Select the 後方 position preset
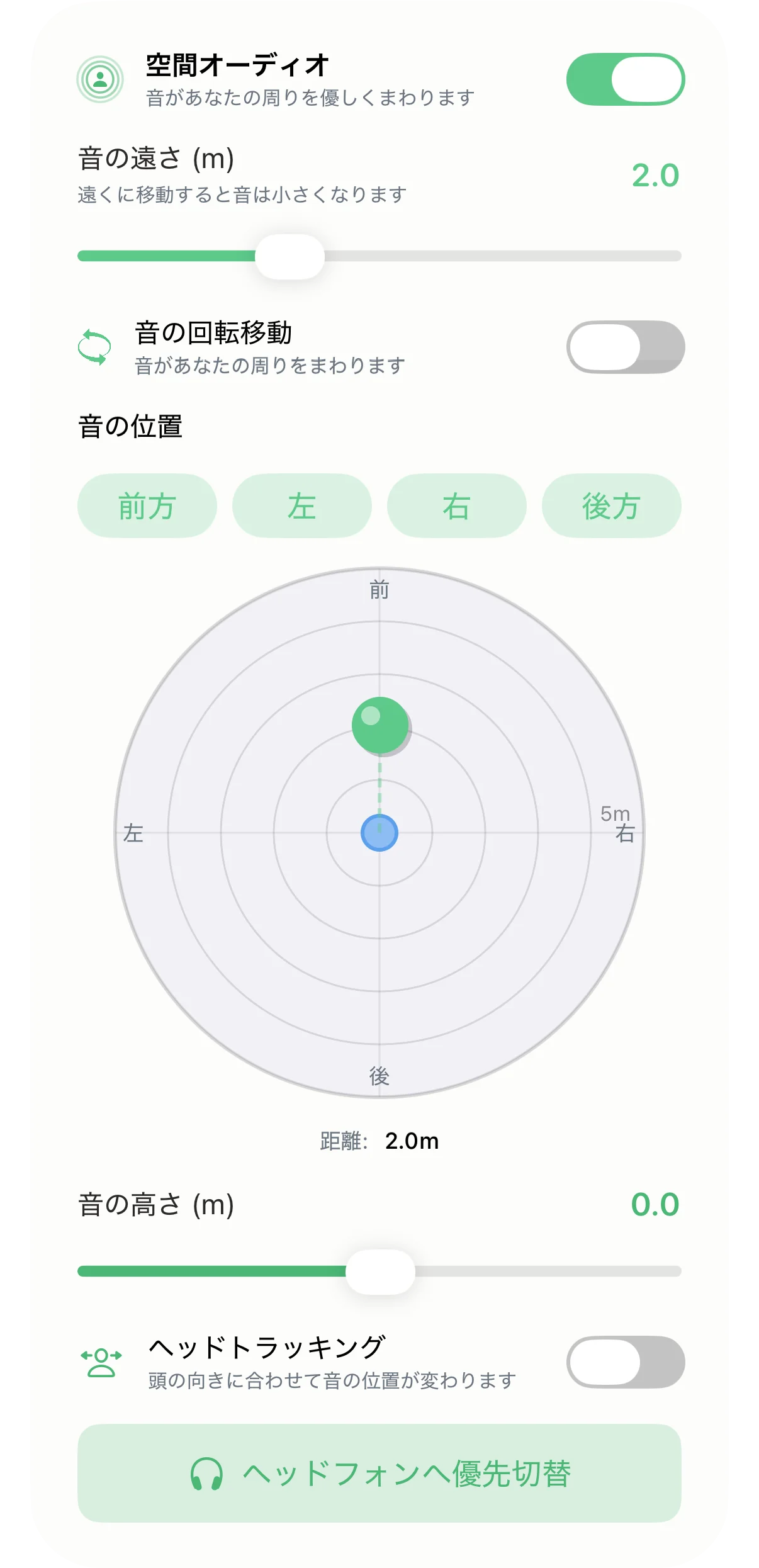 610,505
